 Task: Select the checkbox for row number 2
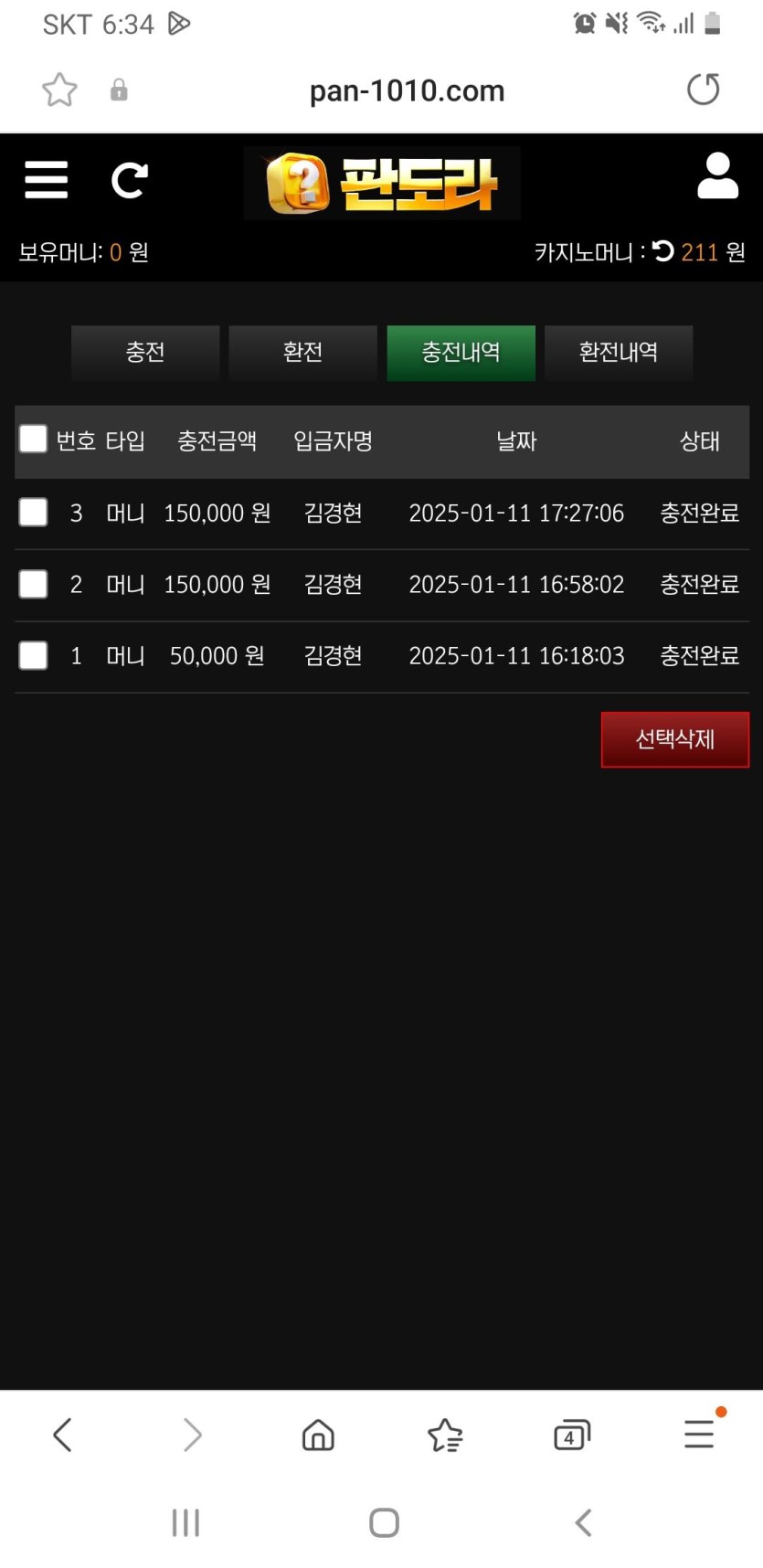[34, 584]
